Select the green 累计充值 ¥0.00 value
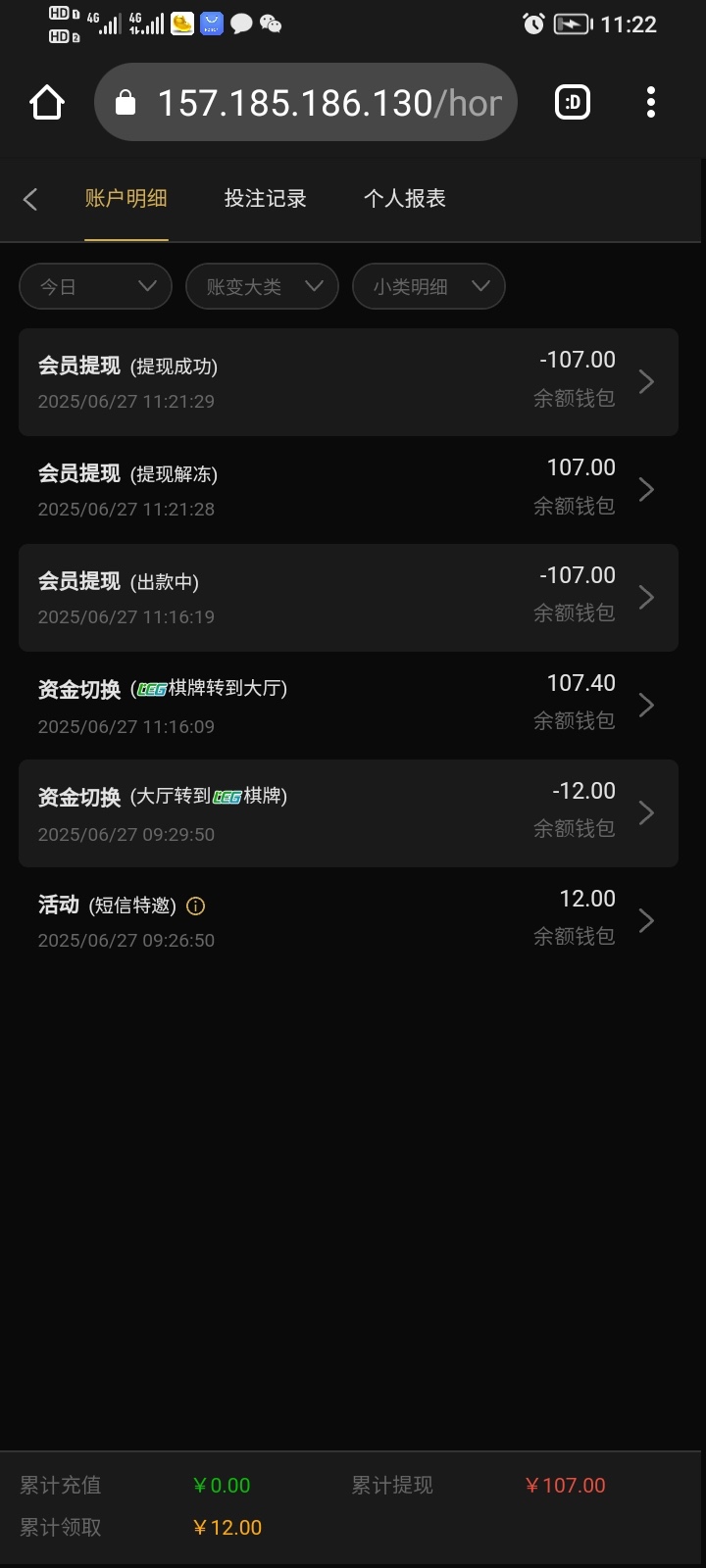This screenshot has height=1568, width=706. (222, 1485)
